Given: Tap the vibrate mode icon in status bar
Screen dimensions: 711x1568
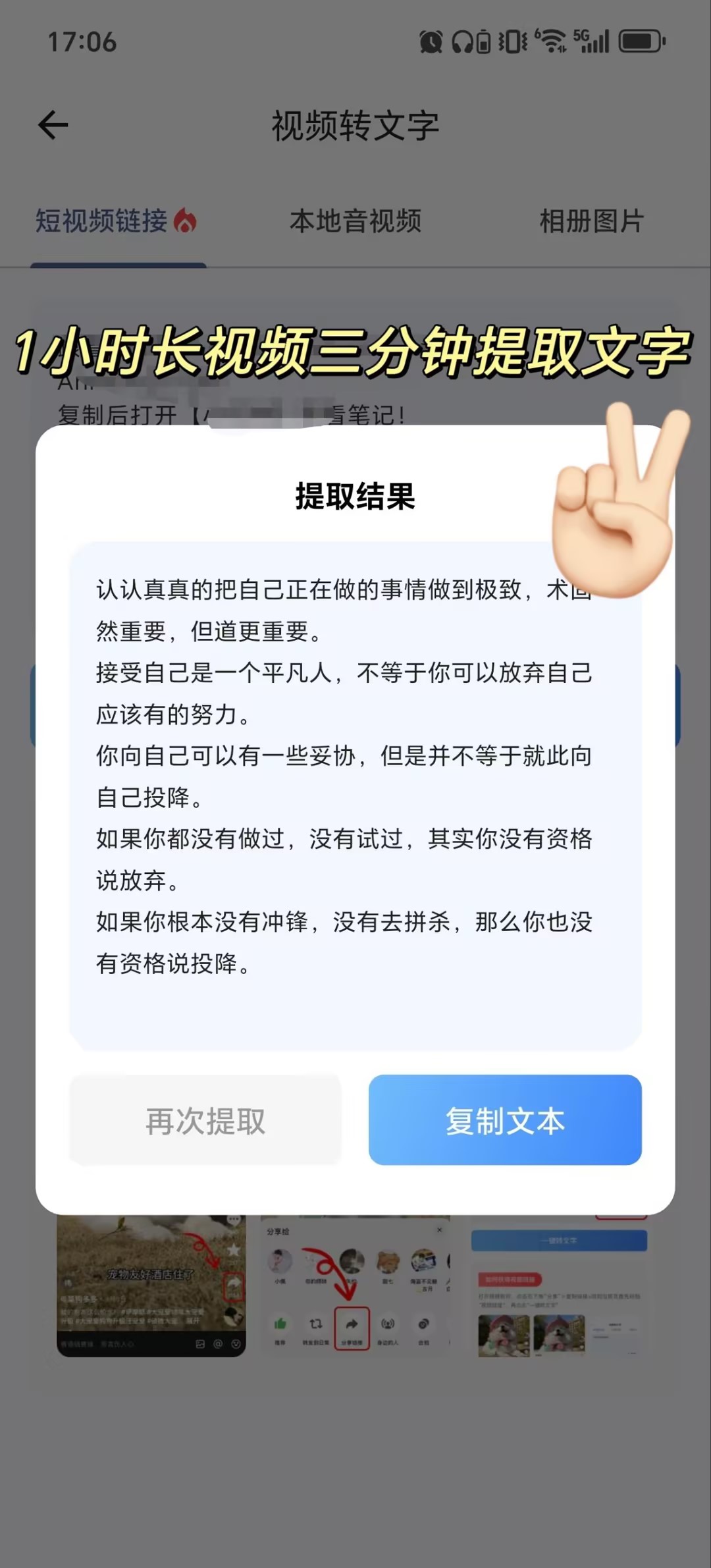Looking at the screenshot, I should (512, 41).
